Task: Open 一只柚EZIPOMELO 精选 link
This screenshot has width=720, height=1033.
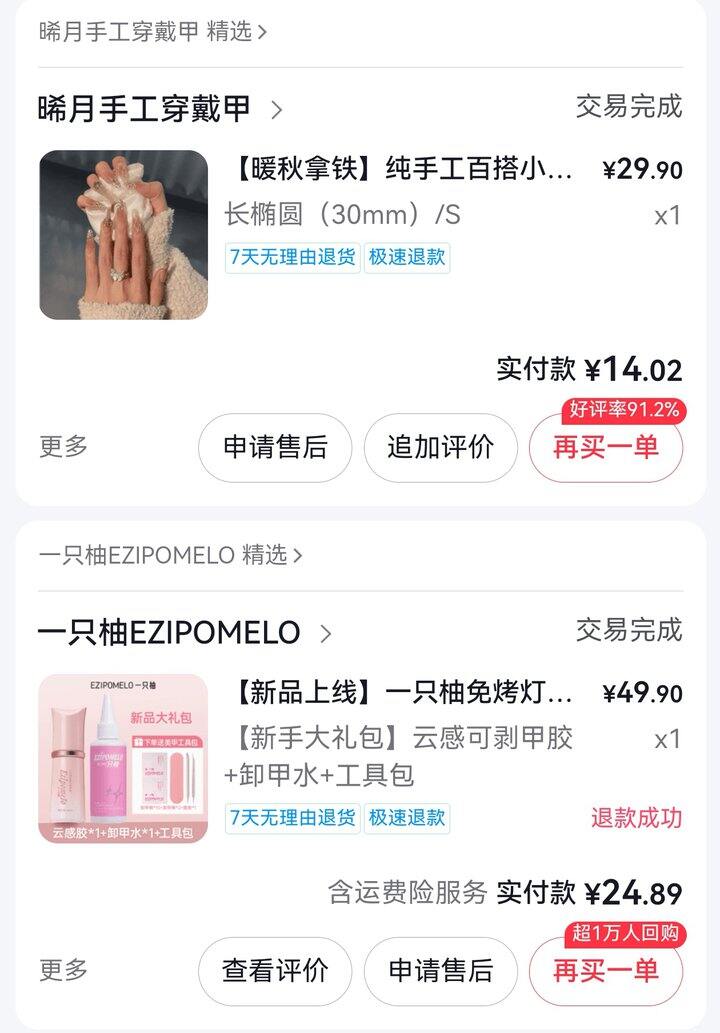Action: [170, 555]
